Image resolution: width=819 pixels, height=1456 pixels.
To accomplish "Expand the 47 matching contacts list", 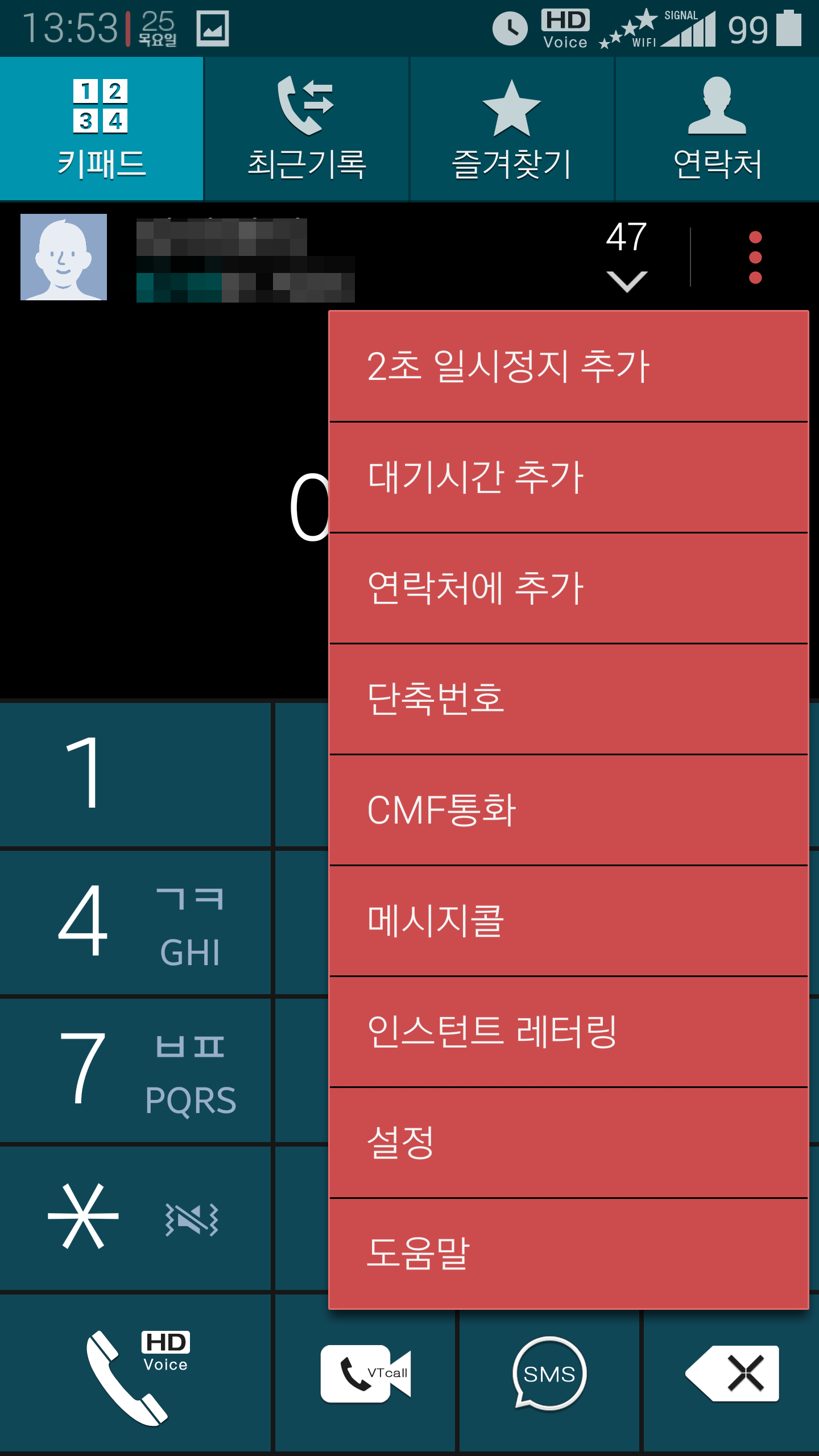I will (x=626, y=257).
